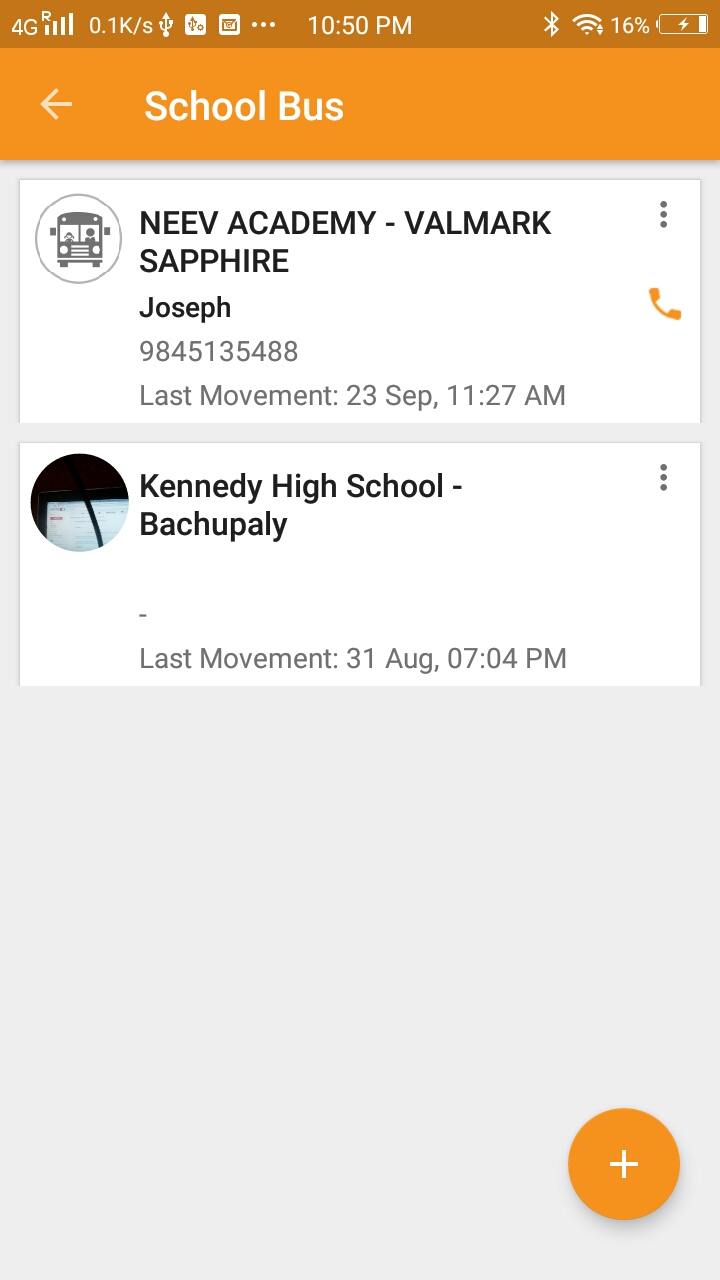This screenshot has height=1280, width=720.
Task: Open the overflow menu for NEEV ACADEMY
Action: 663,215
